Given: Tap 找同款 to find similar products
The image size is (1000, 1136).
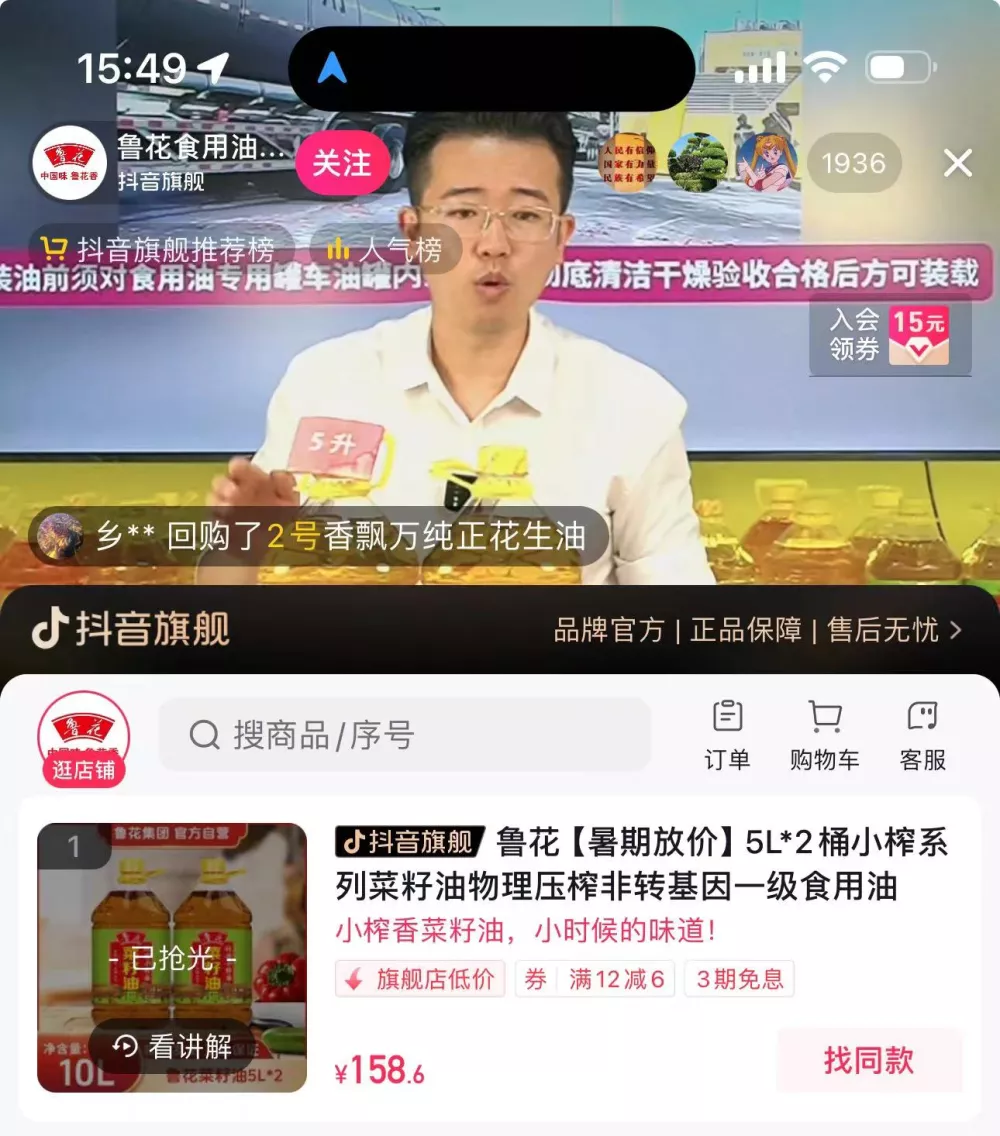Looking at the screenshot, I should tap(868, 1060).
